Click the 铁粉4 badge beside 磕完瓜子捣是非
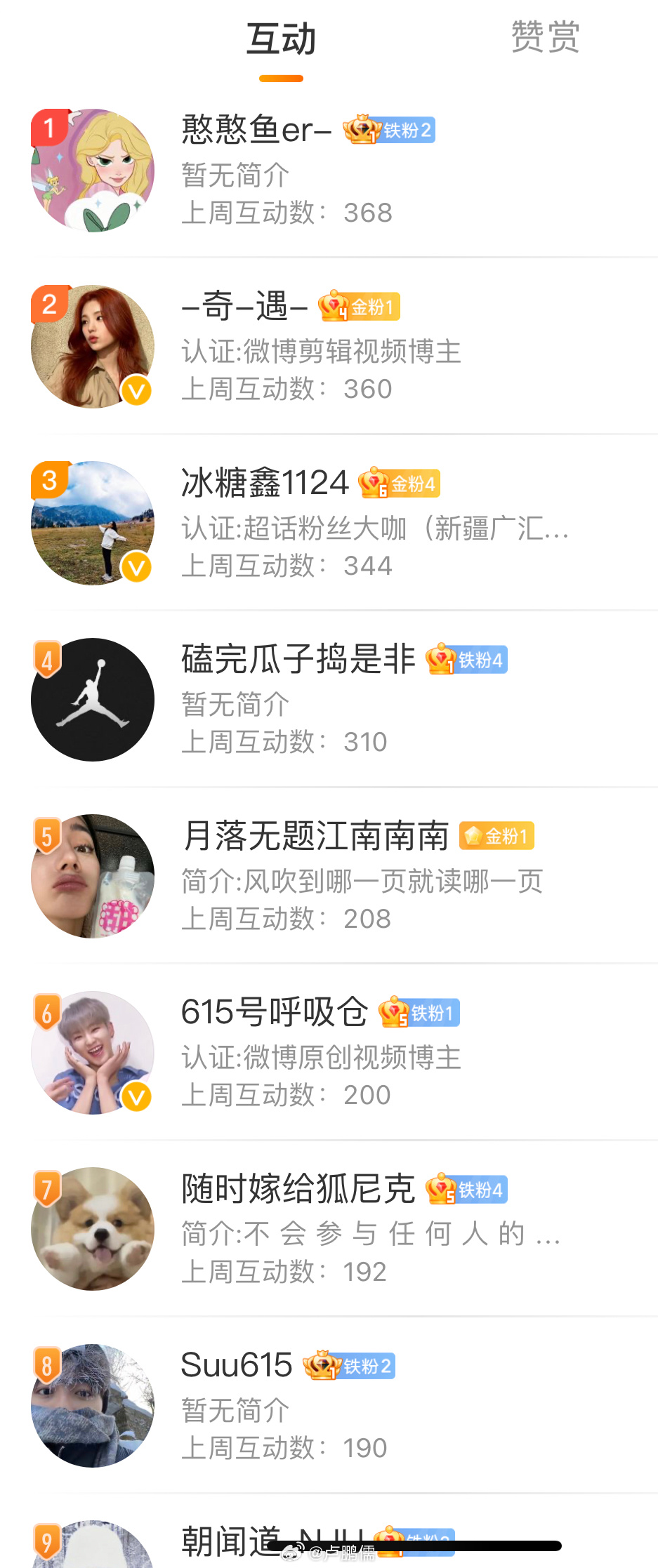 468,659
